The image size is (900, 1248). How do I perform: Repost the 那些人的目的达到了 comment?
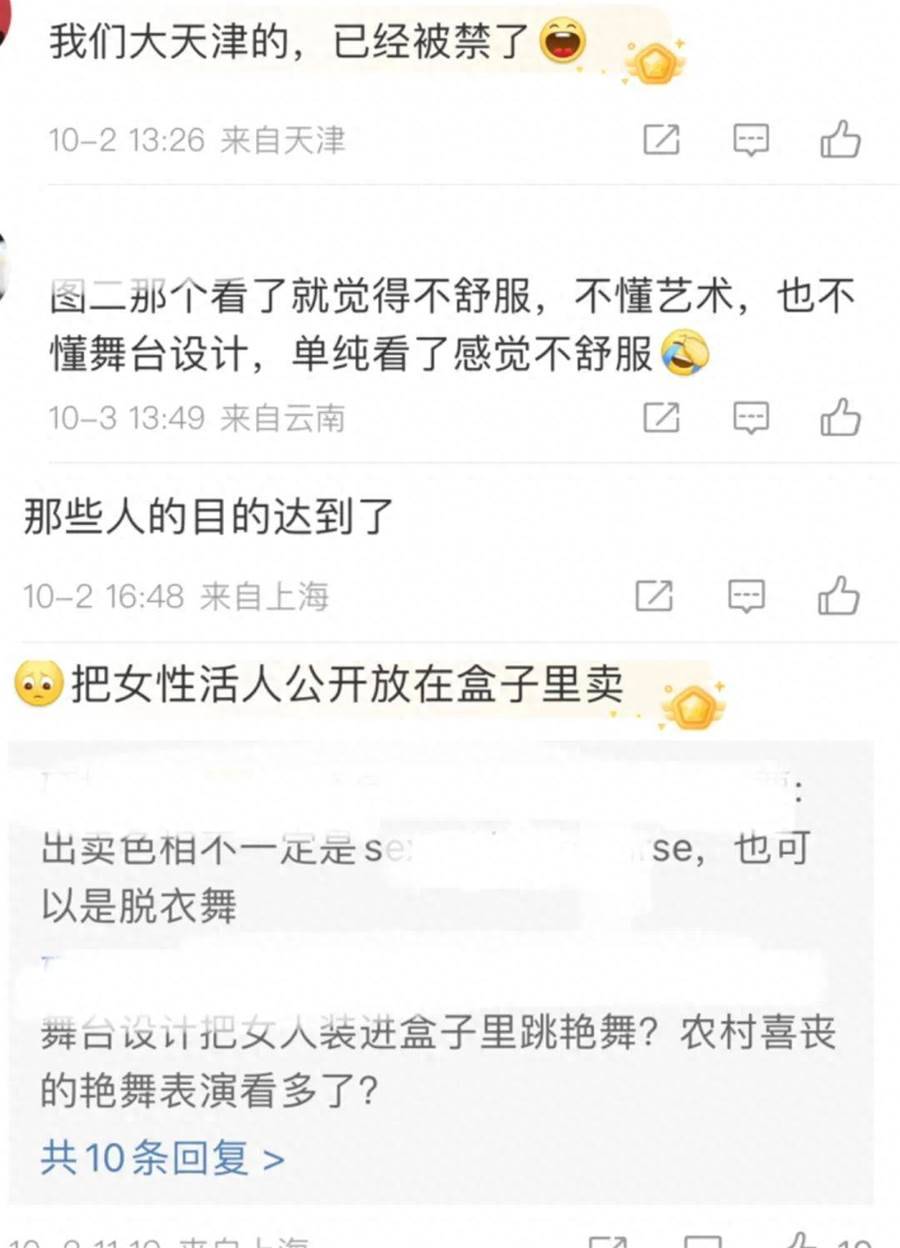654,597
